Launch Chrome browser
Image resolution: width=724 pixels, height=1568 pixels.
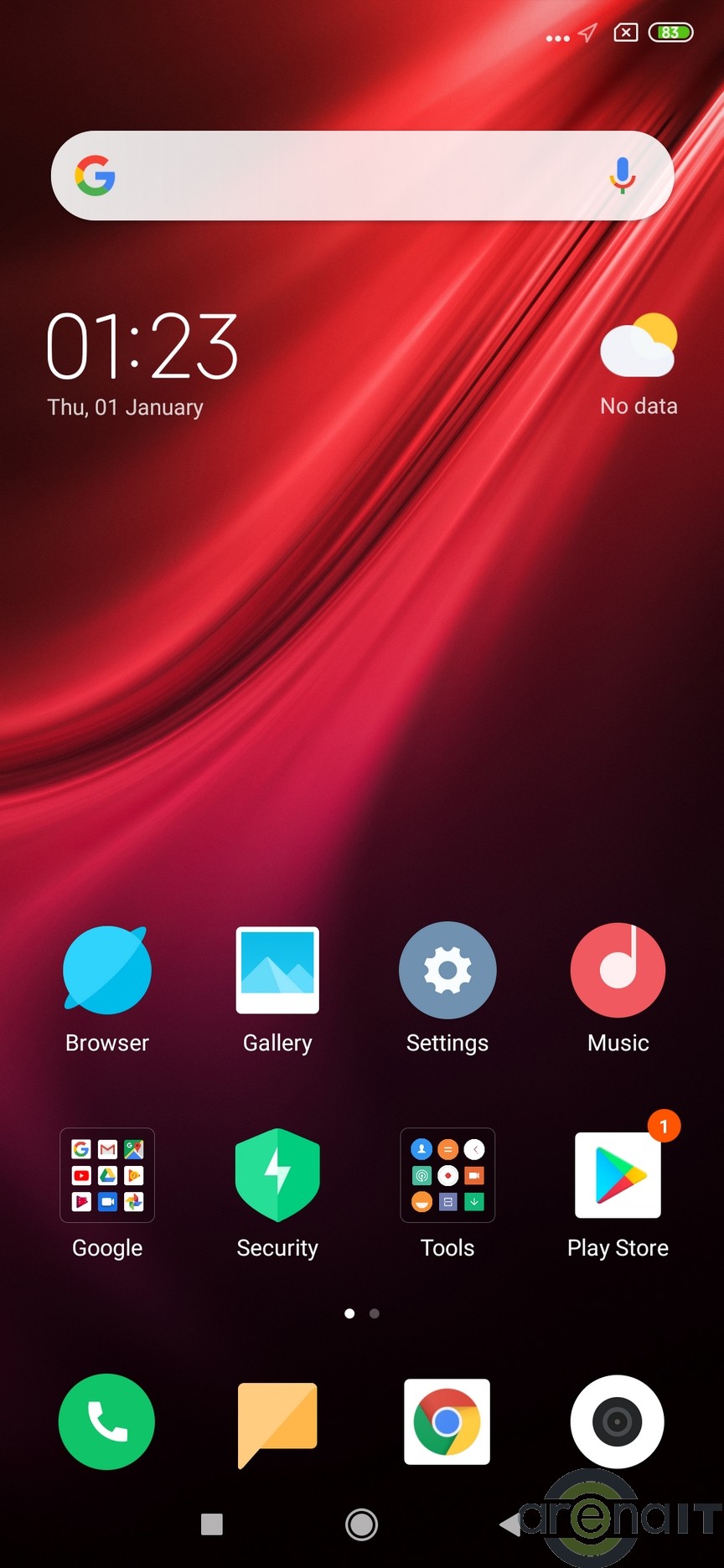point(447,1421)
